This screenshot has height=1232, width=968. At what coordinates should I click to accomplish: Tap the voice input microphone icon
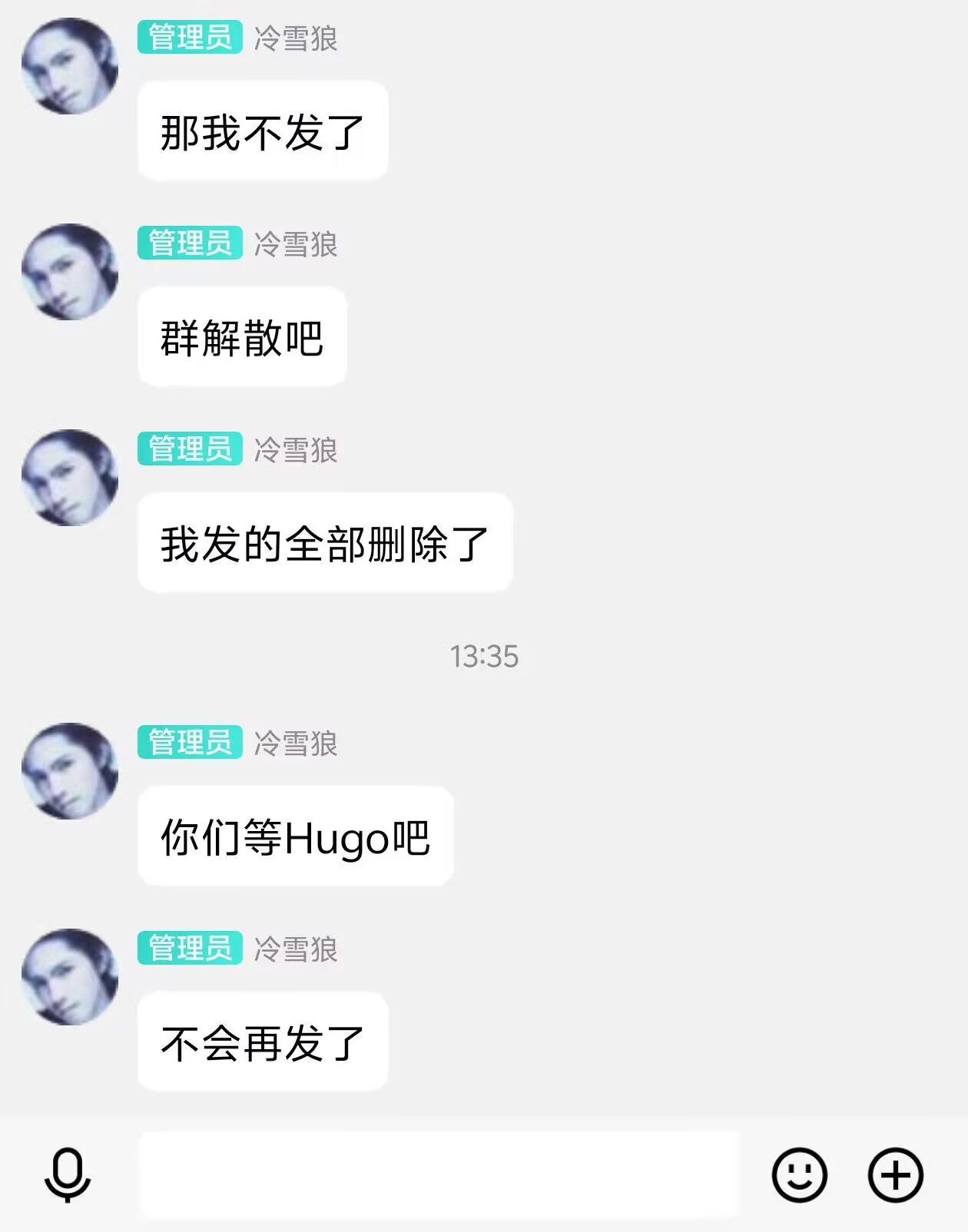coord(68,1174)
